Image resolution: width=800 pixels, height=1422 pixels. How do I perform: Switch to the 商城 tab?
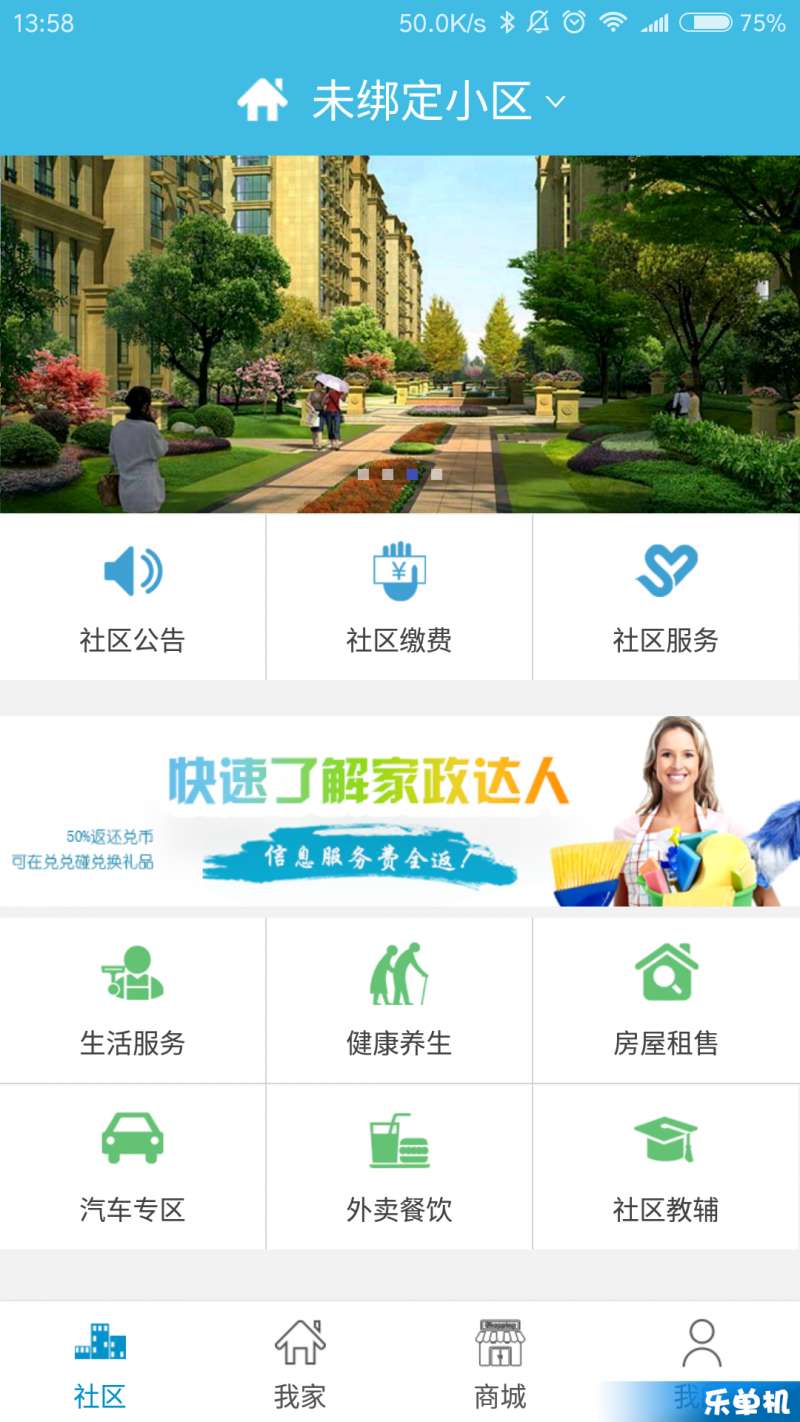tap(500, 1362)
